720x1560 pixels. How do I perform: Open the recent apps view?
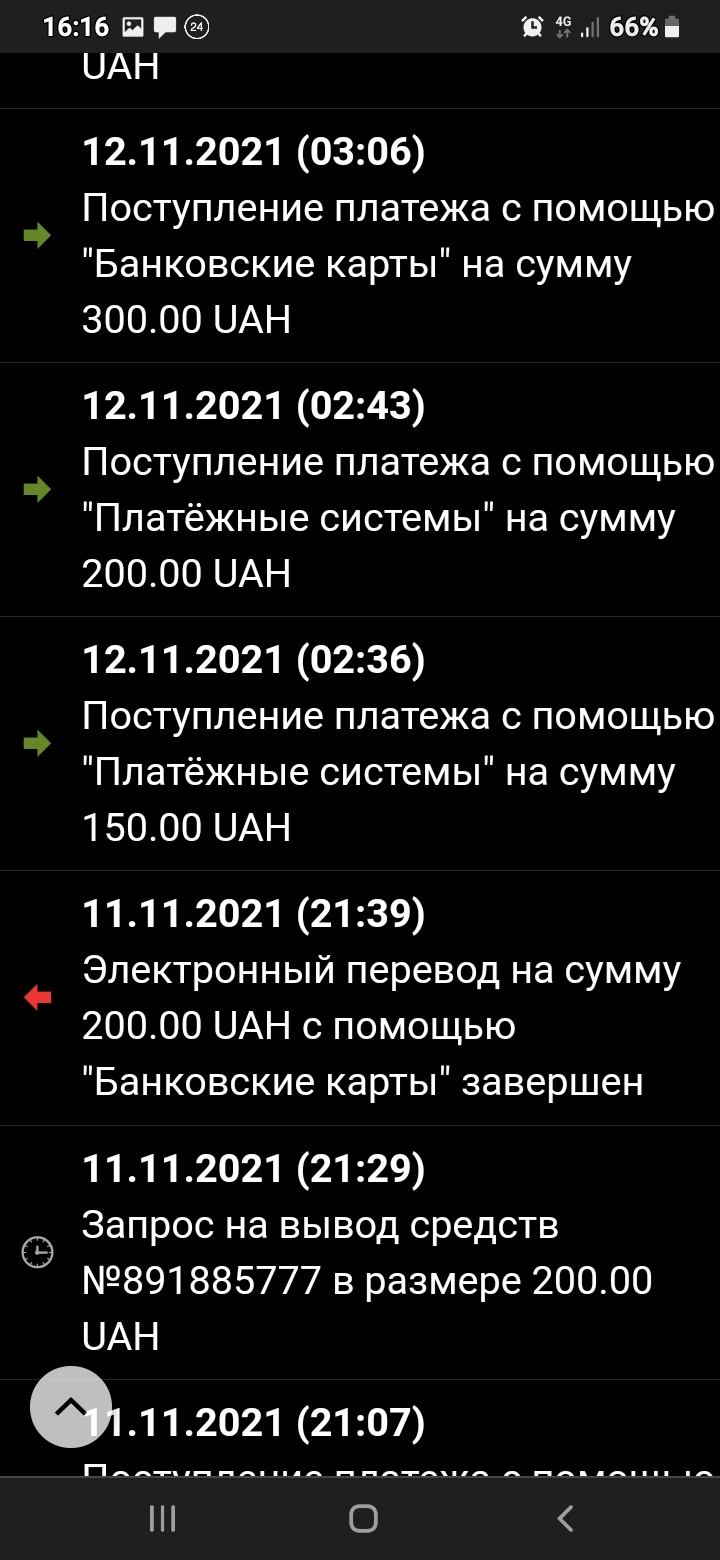point(162,1519)
